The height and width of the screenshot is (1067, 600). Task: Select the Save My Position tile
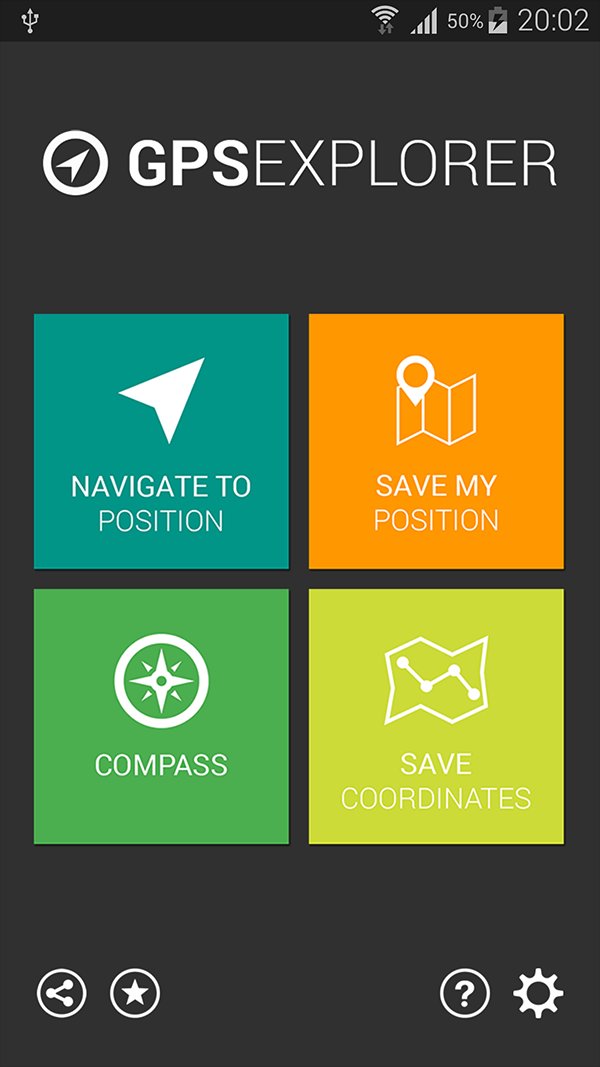[x=436, y=441]
